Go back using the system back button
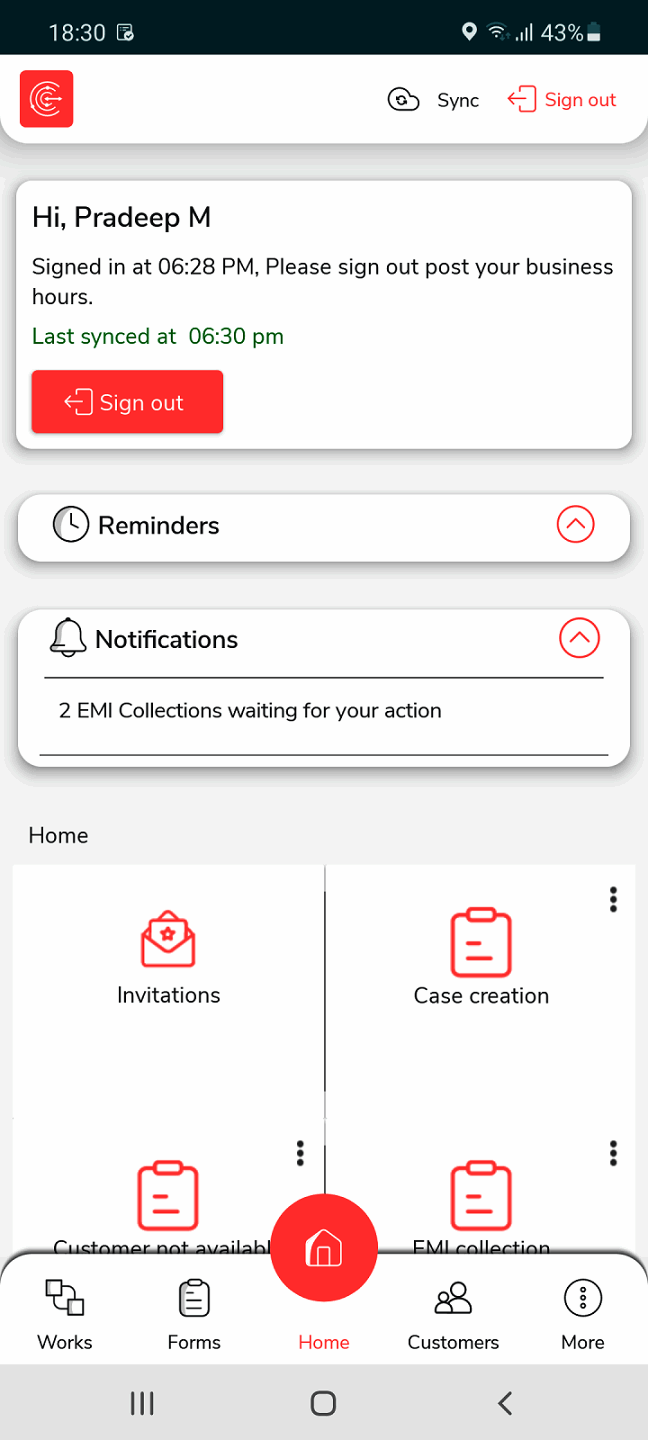This screenshot has width=648, height=1440. 505,1403
